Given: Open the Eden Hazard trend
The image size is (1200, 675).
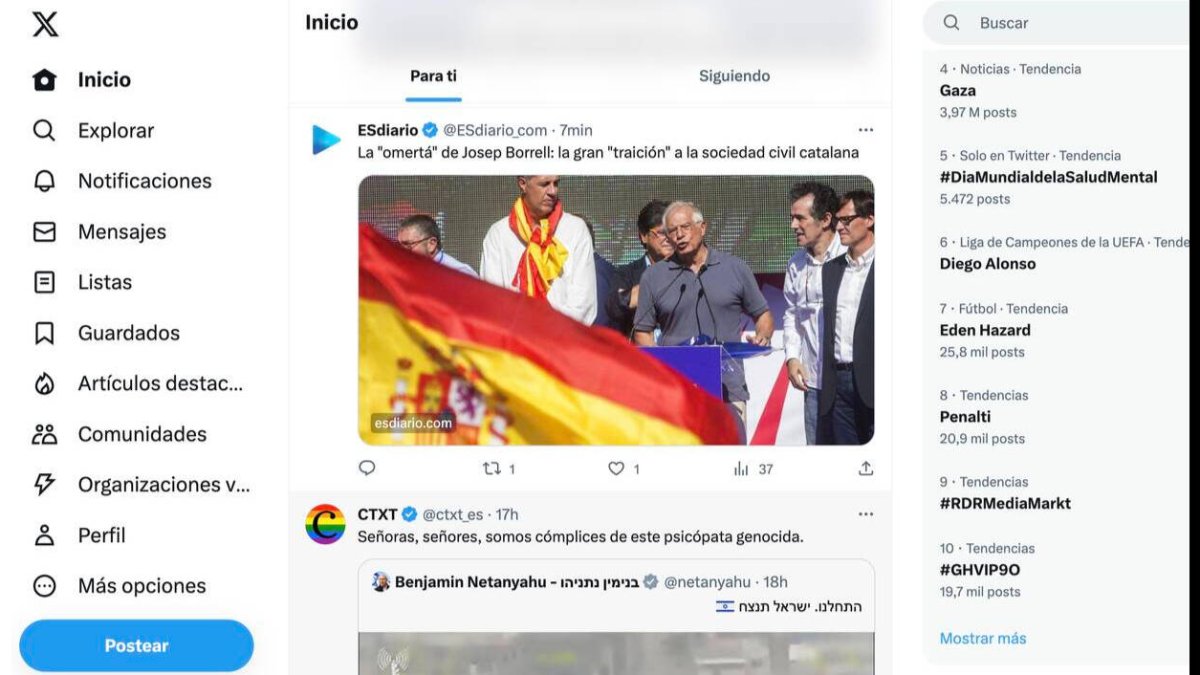Looking at the screenshot, I should point(985,330).
